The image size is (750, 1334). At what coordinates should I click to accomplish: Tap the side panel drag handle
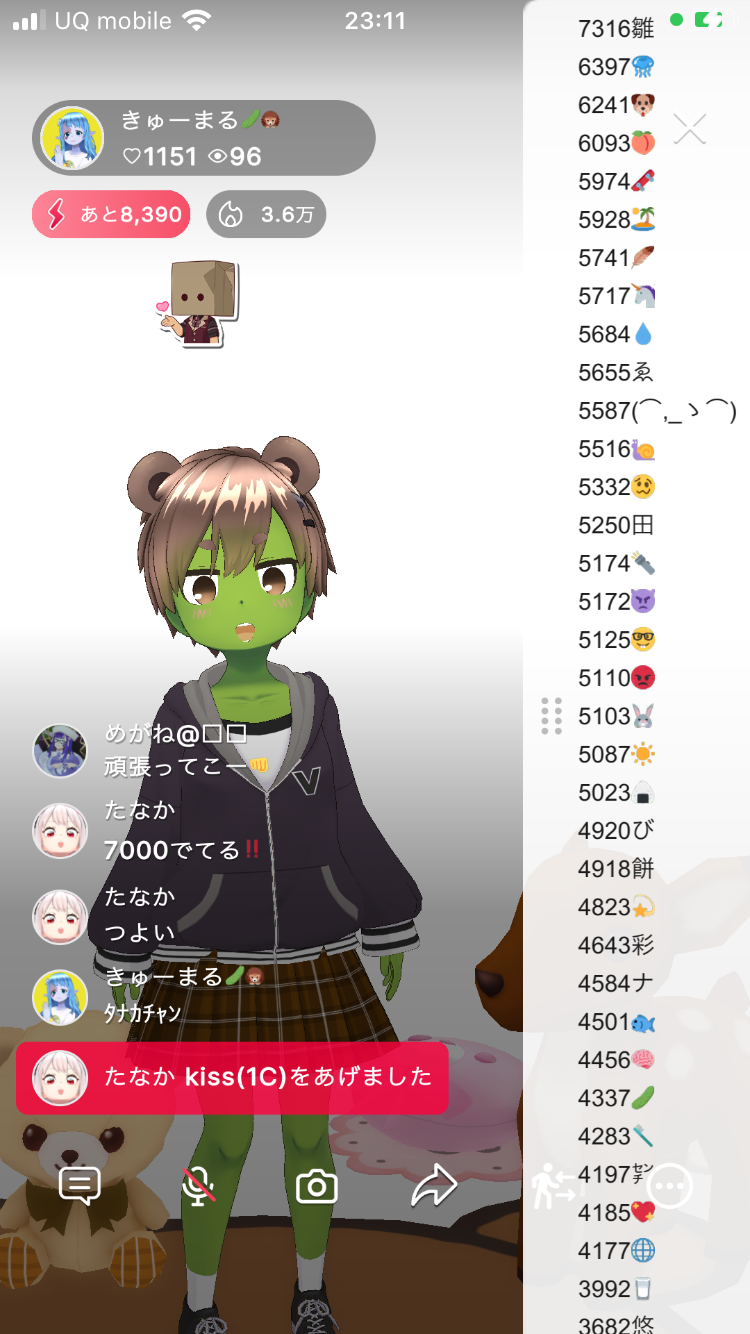point(551,716)
